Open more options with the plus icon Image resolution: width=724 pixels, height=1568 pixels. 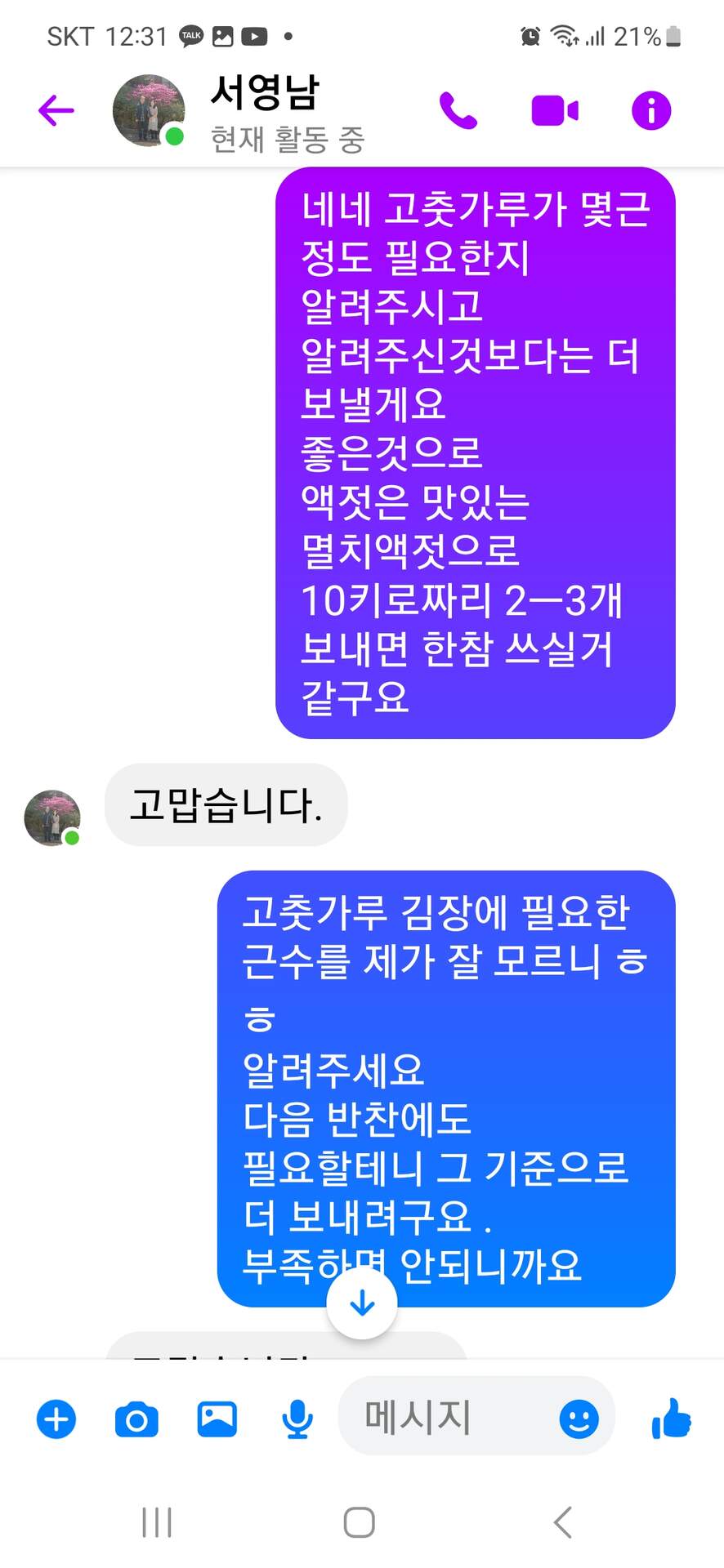pyautogui.click(x=56, y=1419)
